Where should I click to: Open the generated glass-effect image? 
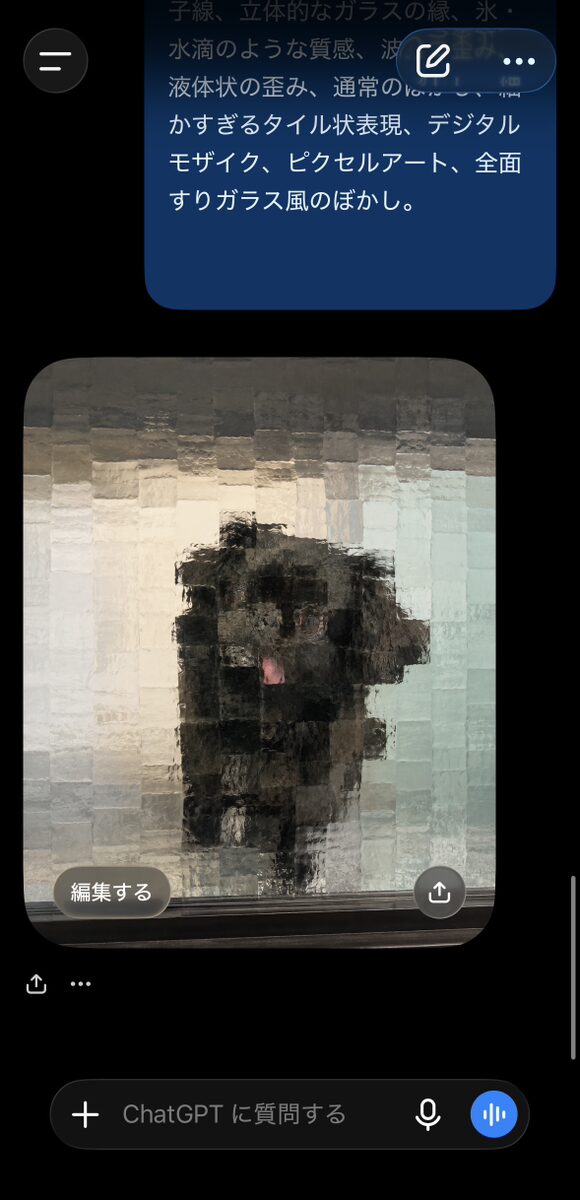point(259,652)
